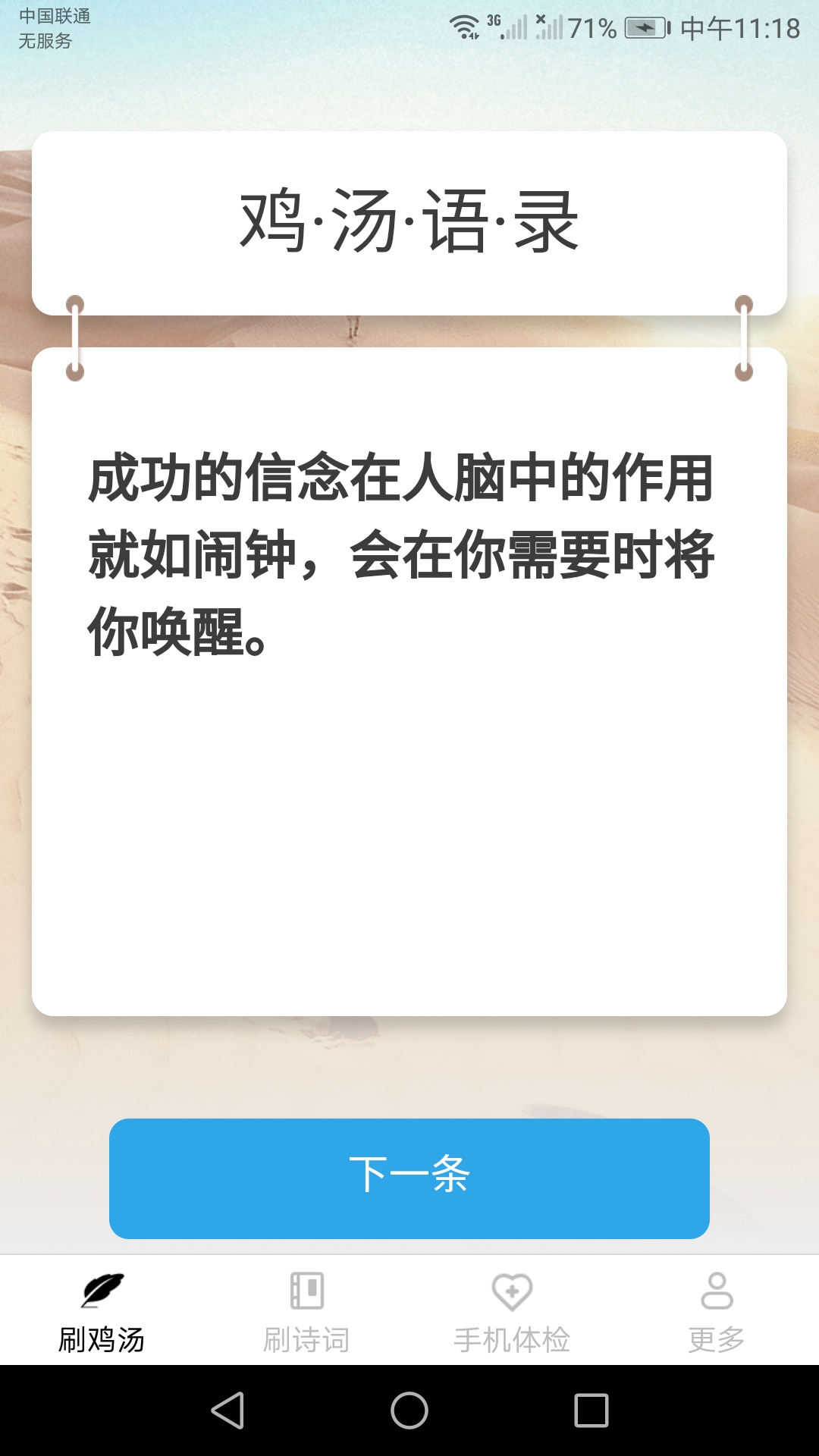819x1456 pixels.
Task: Open 更多 using the person icon
Action: [717, 1291]
